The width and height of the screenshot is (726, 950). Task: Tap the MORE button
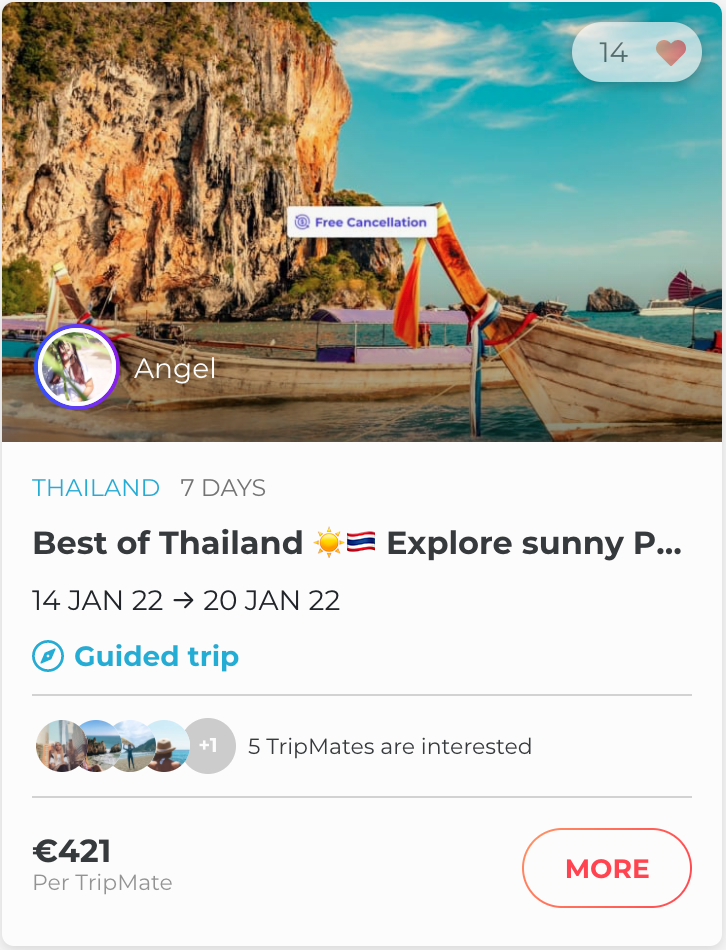click(606, 868)
